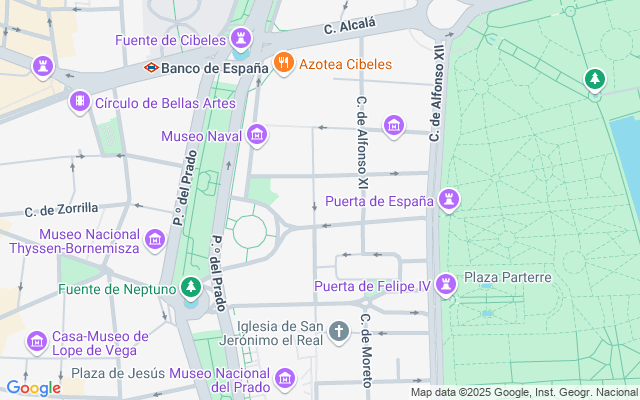Open Museo Nacional Thyssen-Bornemisza marker
The height and width of the screenshot is (400, 640).
pos(155,240)
